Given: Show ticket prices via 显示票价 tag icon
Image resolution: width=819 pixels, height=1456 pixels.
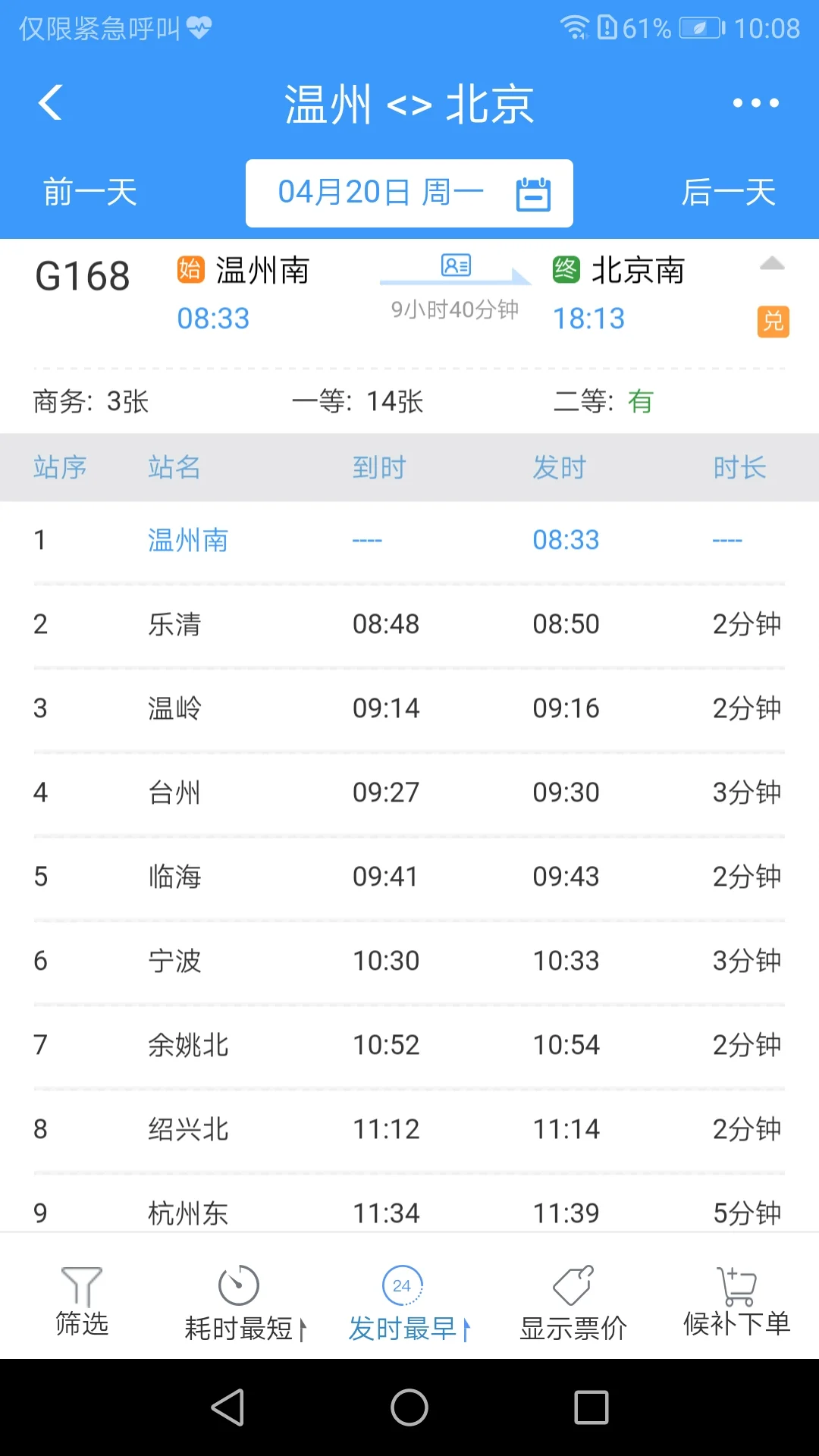Looking at the screenshot, I should tap(573, 1285).
